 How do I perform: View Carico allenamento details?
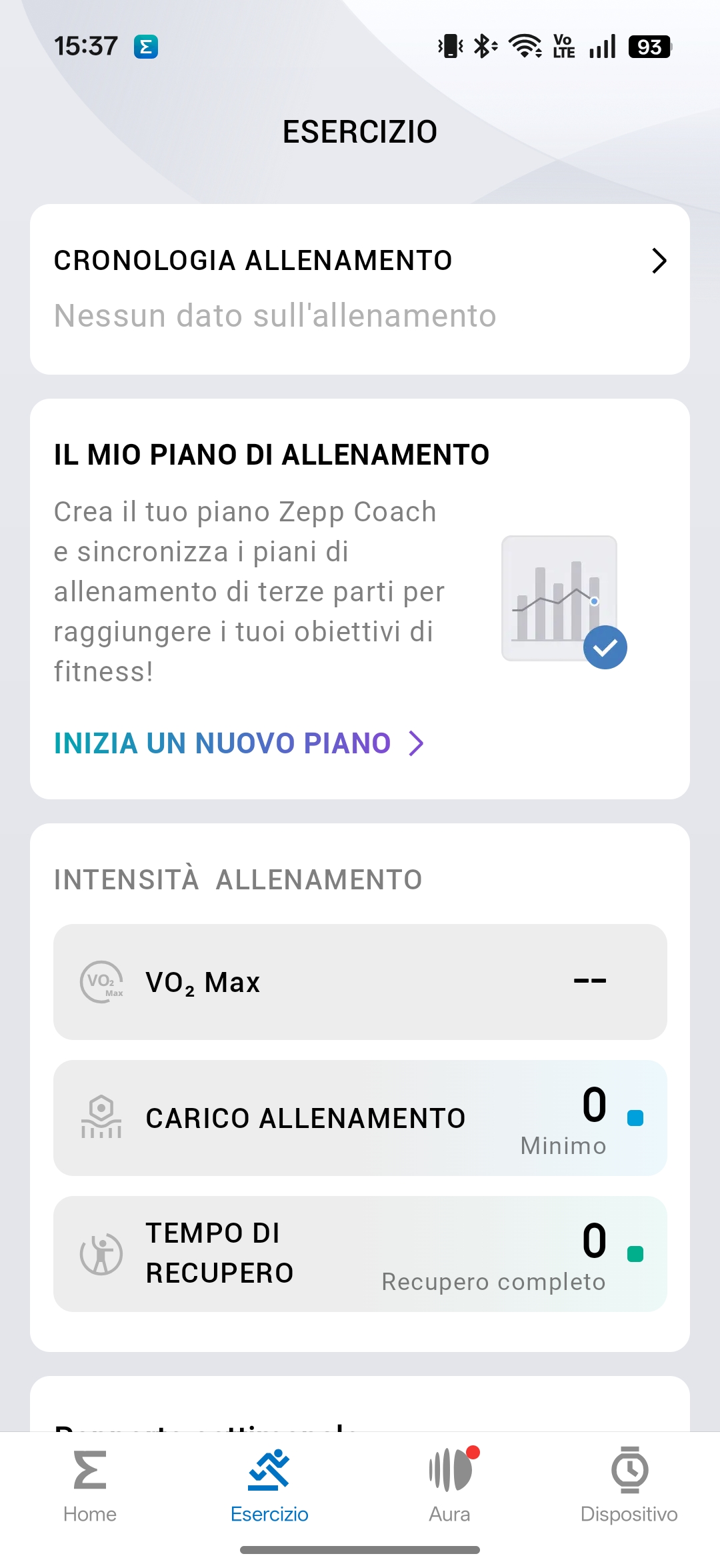360,1118
